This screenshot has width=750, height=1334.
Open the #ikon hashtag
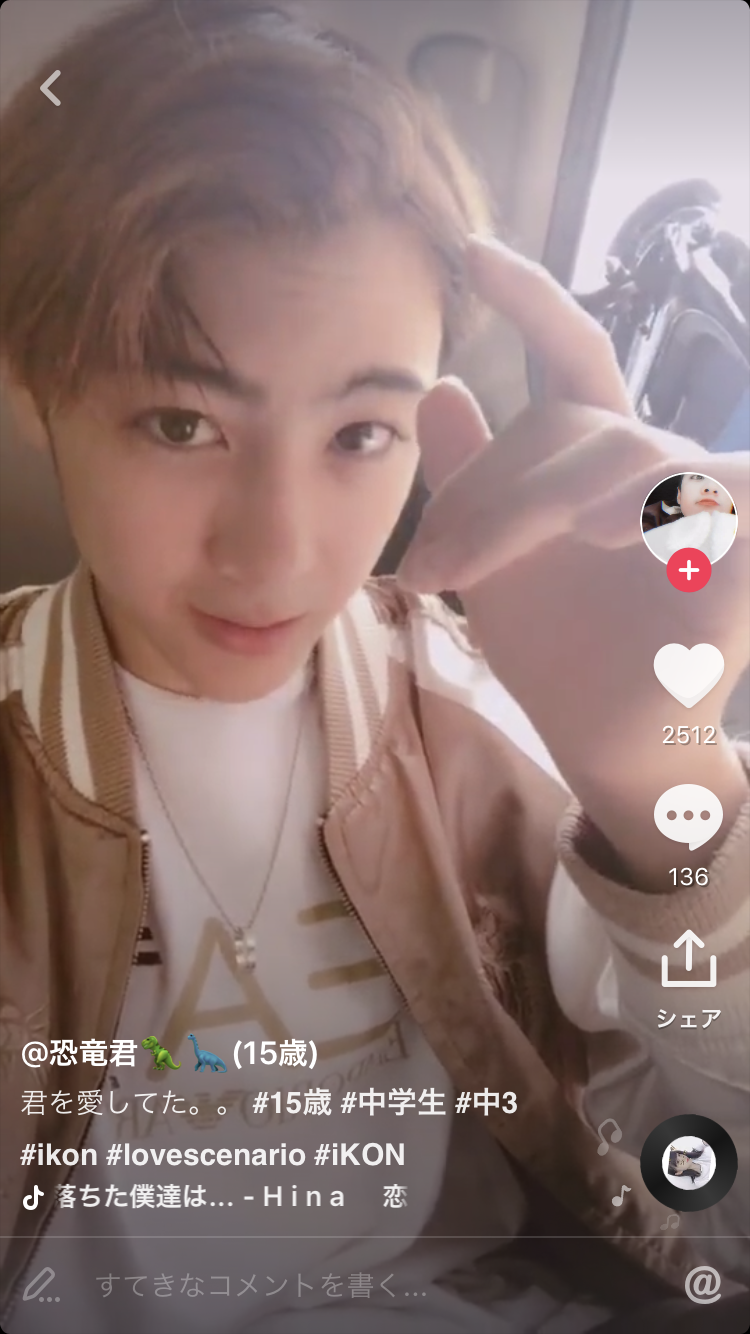[58, 1156]
